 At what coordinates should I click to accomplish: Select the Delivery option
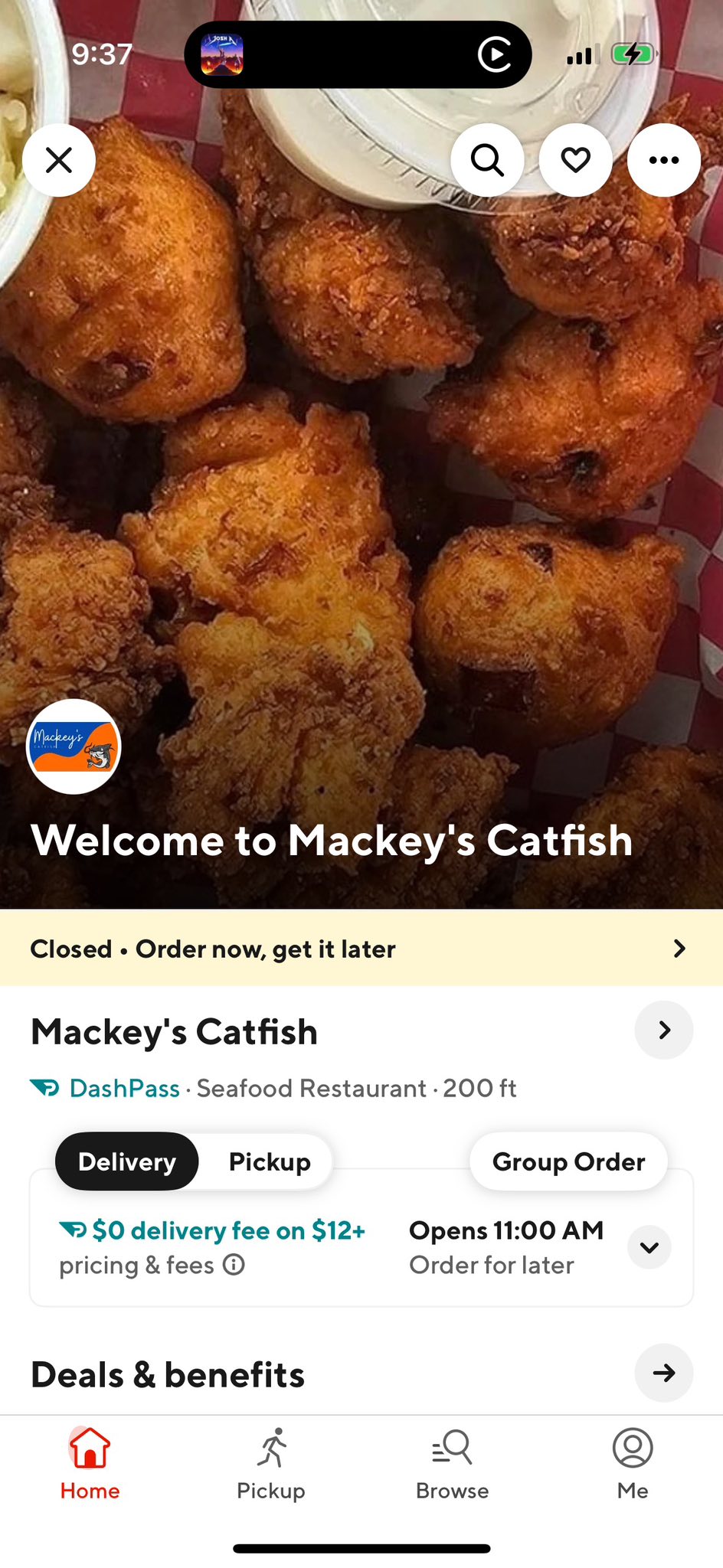(x=127, y=1161)
